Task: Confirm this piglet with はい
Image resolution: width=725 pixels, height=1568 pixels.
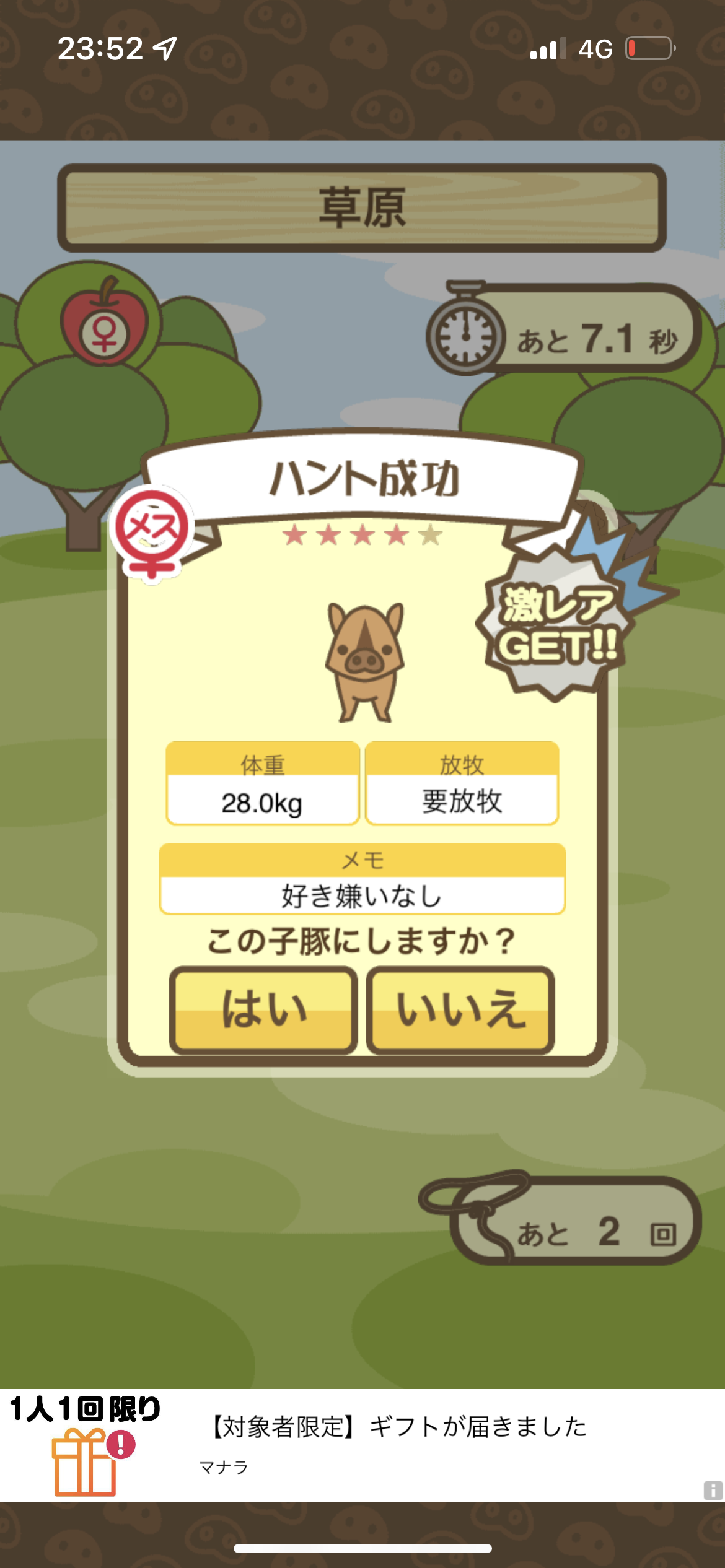Action: [263, 1010]
